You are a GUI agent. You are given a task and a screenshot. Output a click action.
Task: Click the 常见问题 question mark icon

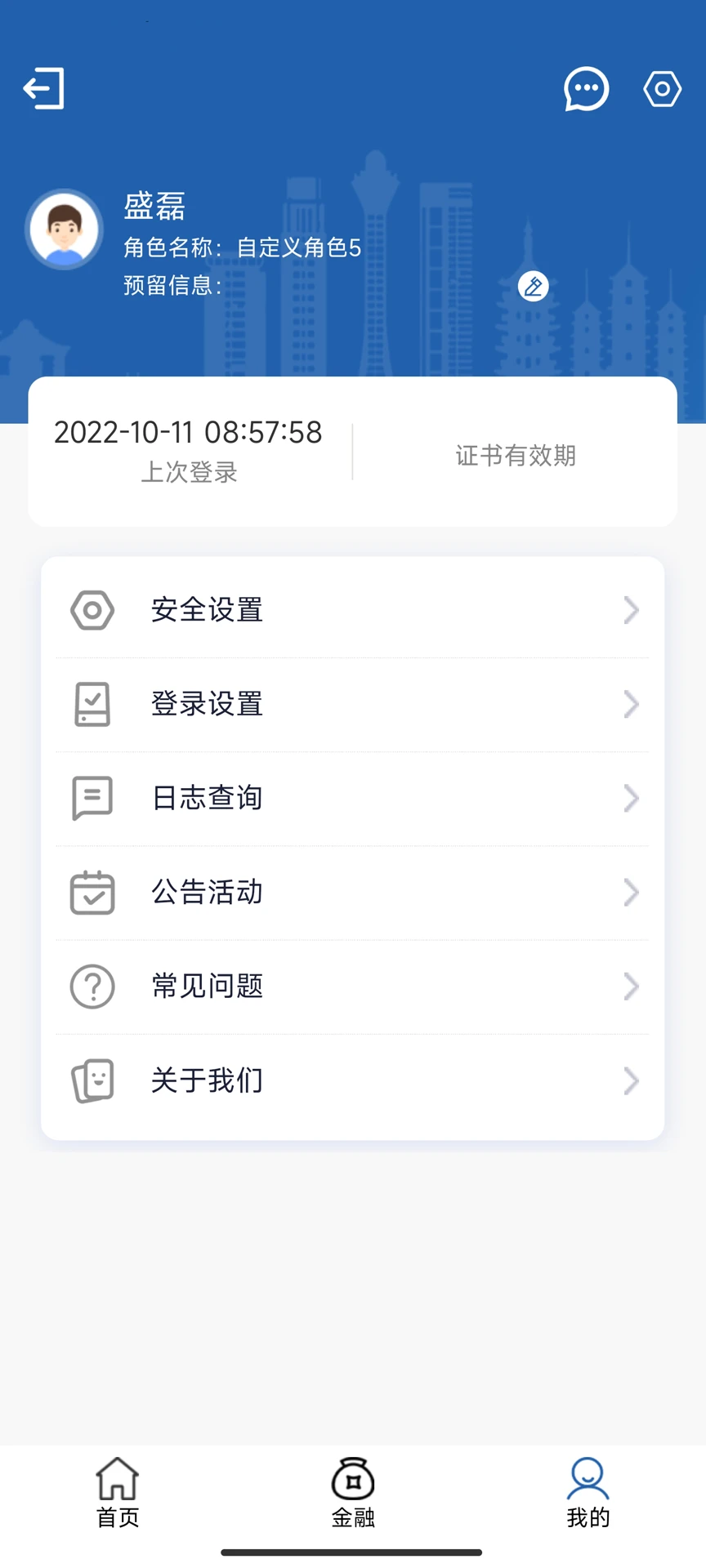(x=92, y=987)
